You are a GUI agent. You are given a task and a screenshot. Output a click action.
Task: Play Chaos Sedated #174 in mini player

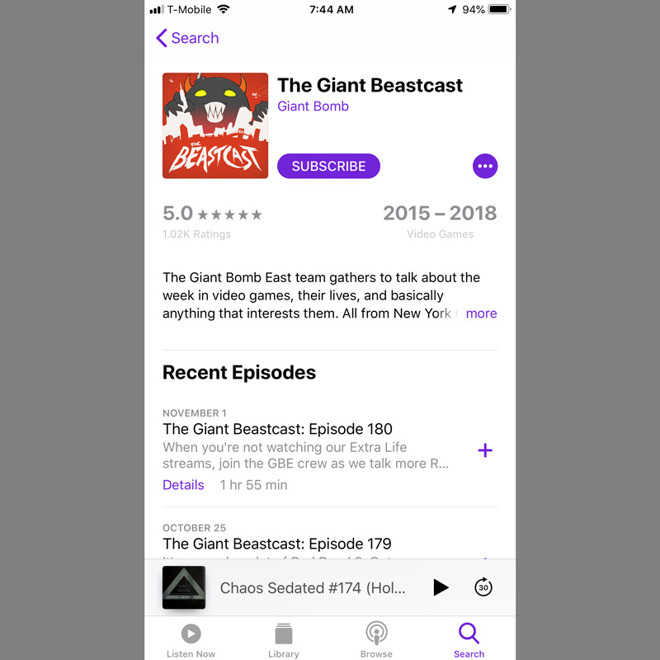(440, 588)
